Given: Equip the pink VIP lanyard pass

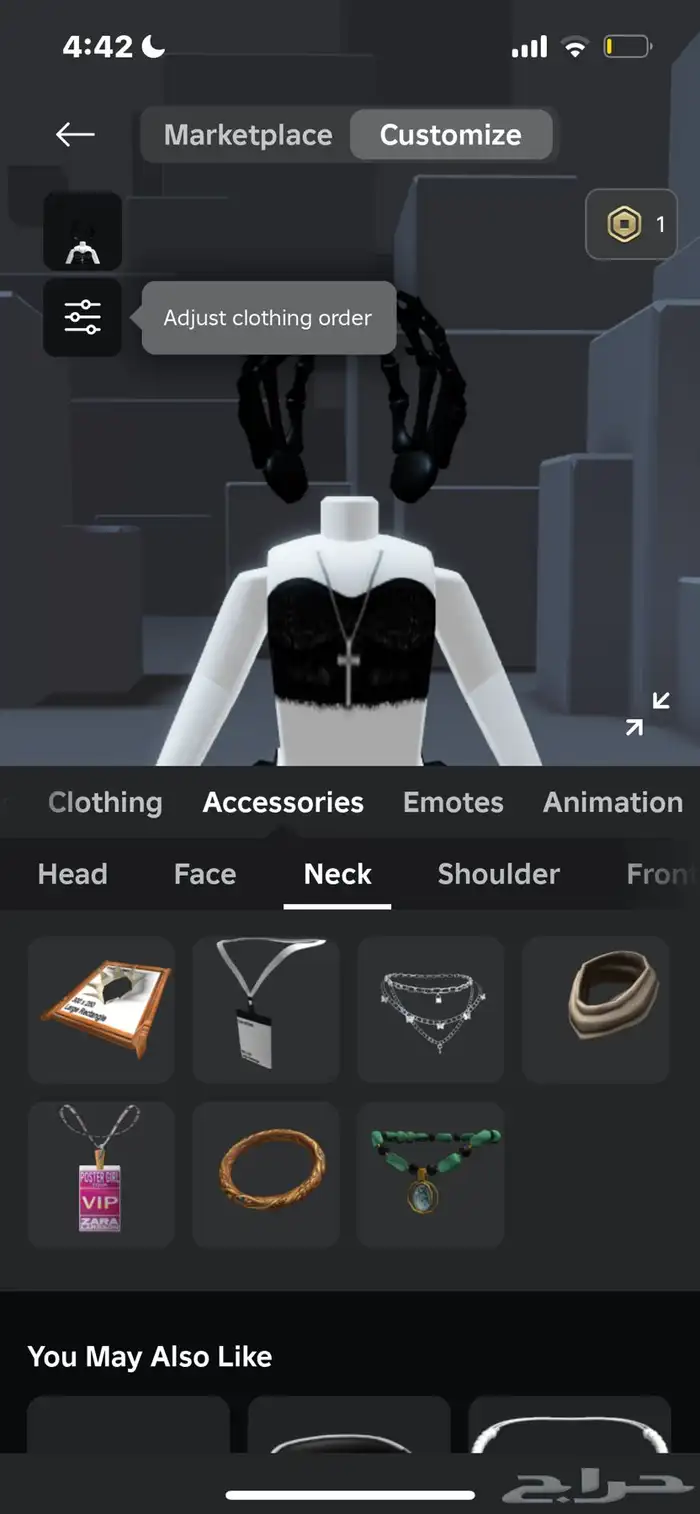Looking at the screenshot, I should click(101, 1175).
